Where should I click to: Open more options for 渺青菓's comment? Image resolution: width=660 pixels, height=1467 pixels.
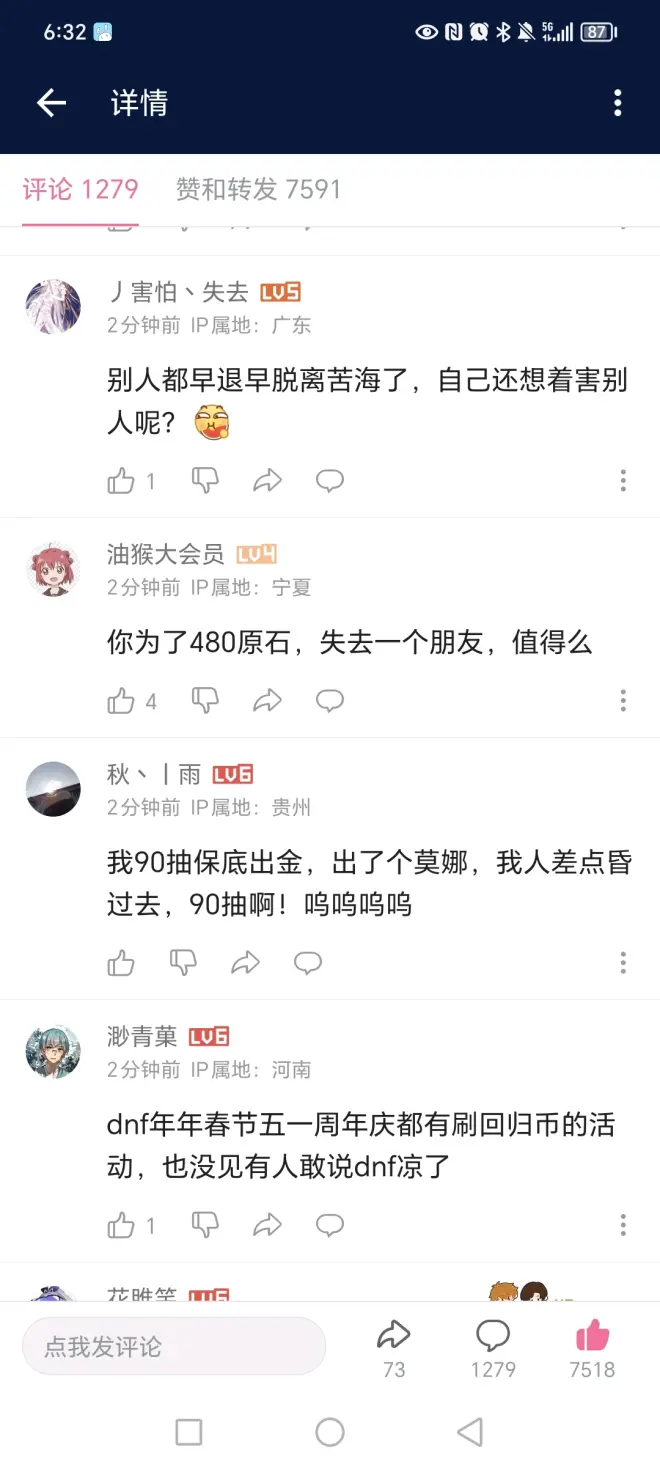(x=622, y=1224)
